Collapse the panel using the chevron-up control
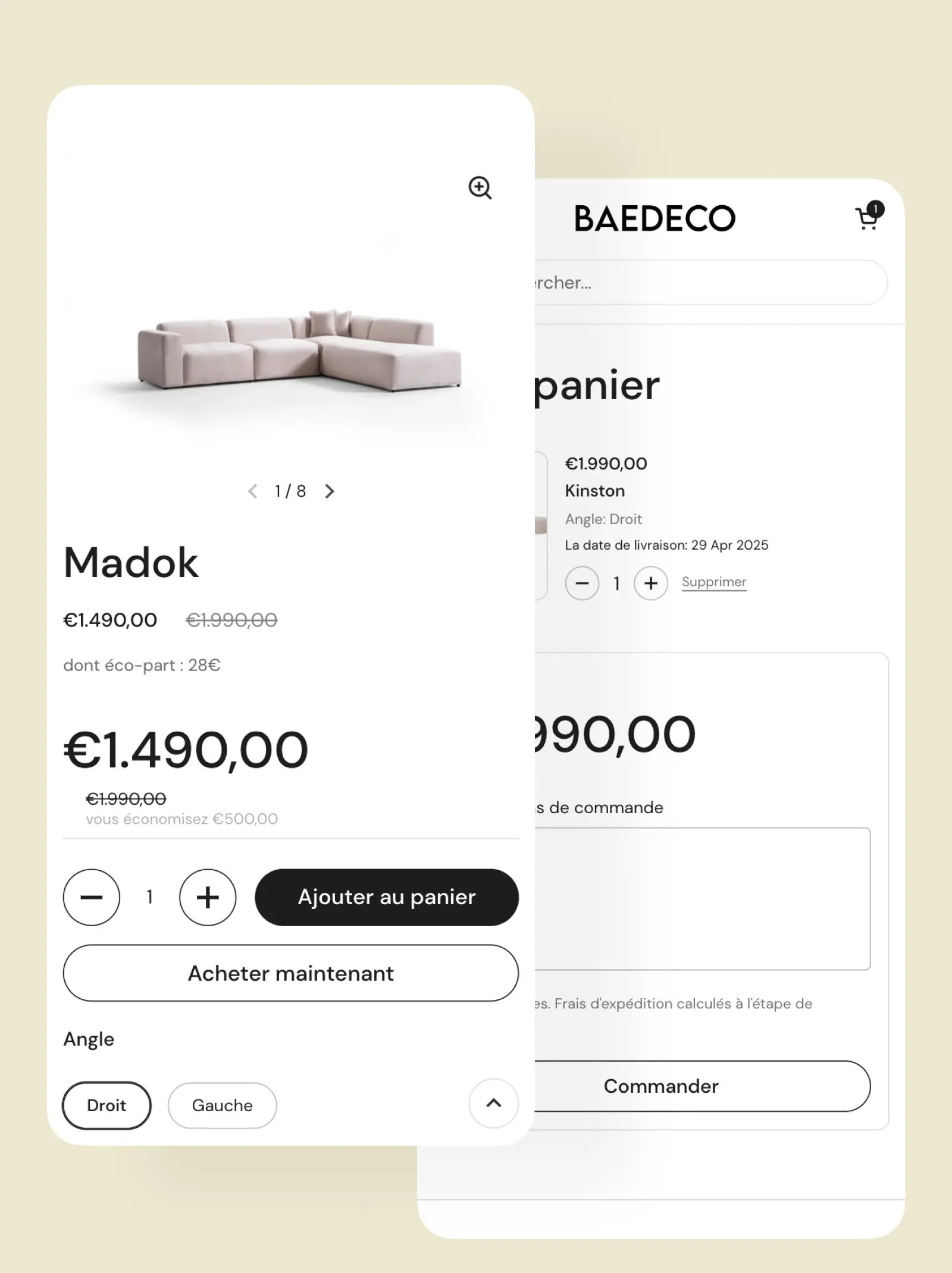Screen dimensions: 952x1273 (493, 1104)
